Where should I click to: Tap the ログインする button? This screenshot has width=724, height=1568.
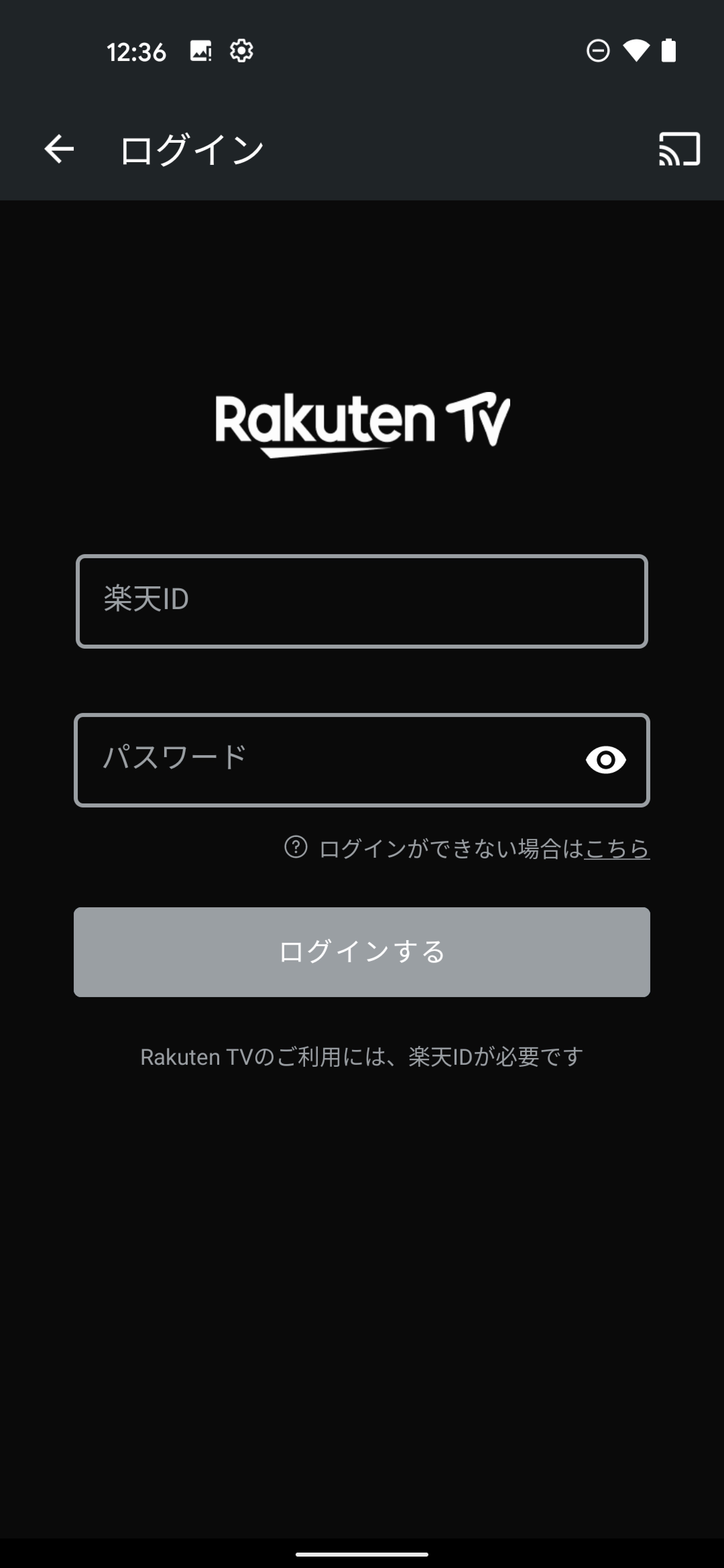[x=362, y=952]
